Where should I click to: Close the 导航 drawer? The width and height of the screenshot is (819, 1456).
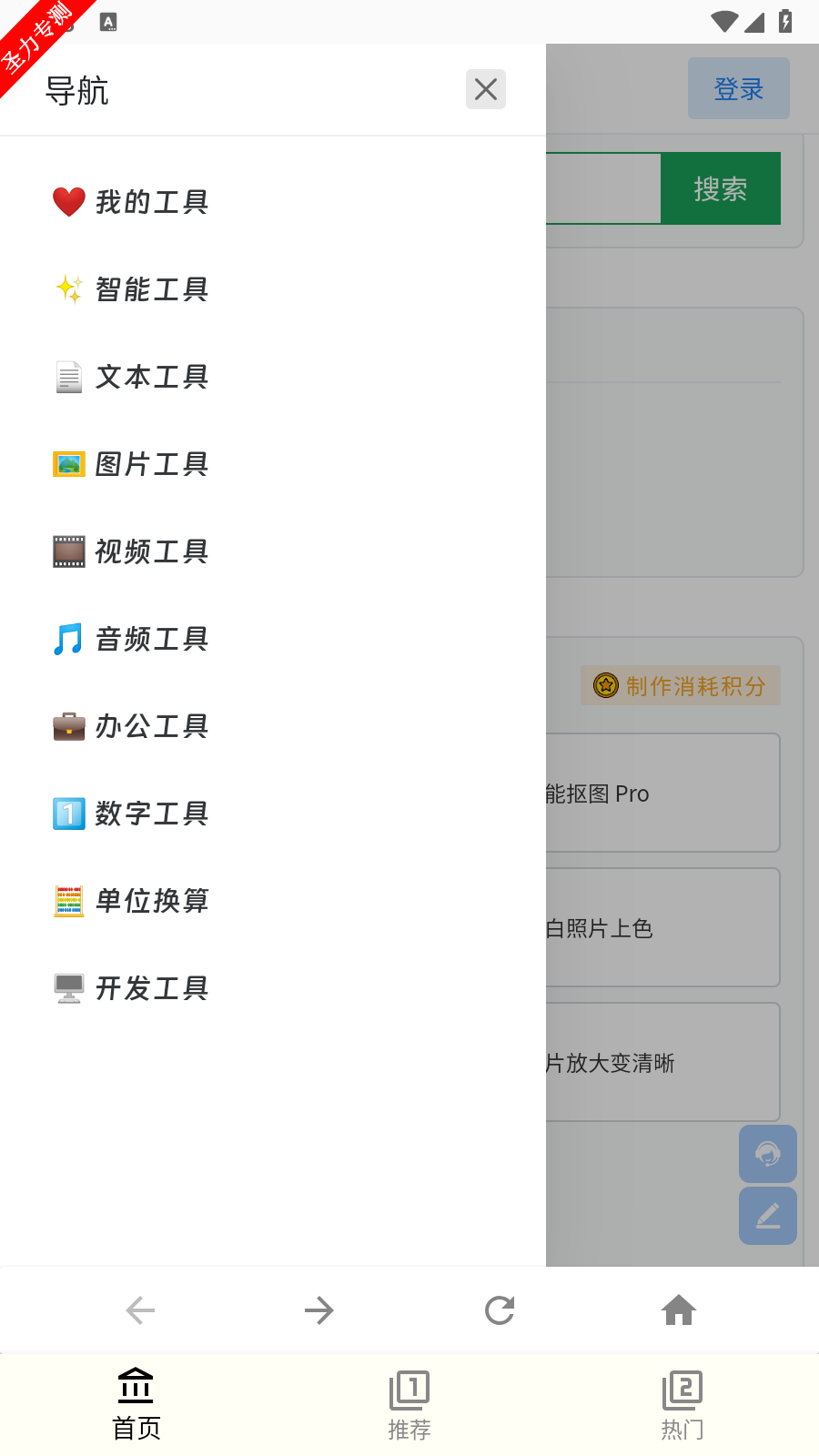486,89
